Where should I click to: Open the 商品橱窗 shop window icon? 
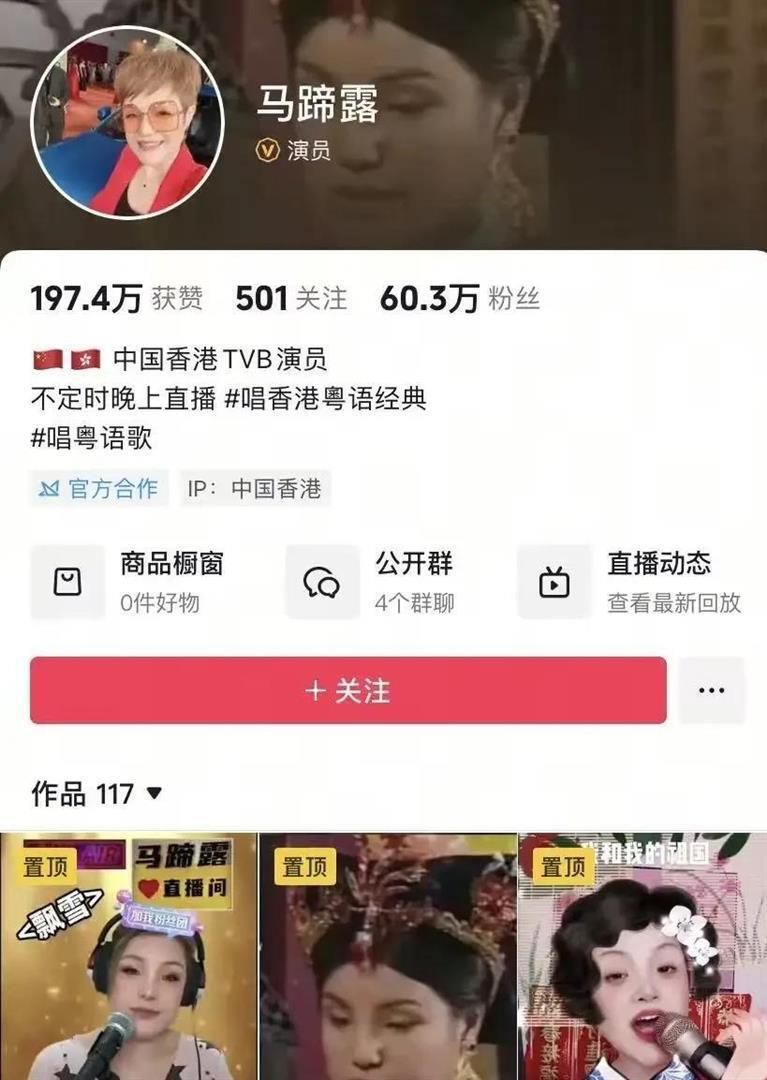[x=66, y=580]
